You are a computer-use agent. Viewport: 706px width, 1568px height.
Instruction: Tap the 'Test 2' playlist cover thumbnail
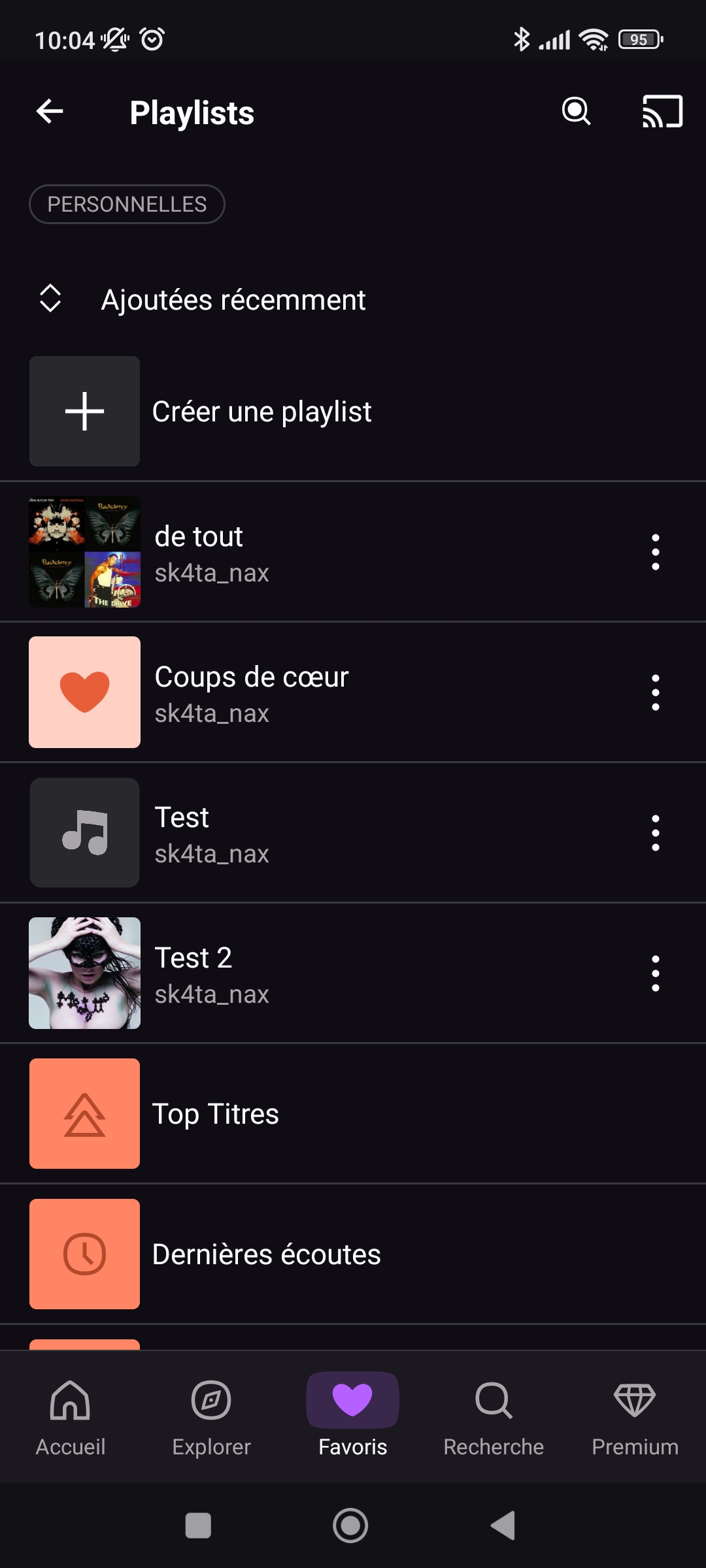click(84, 973)
